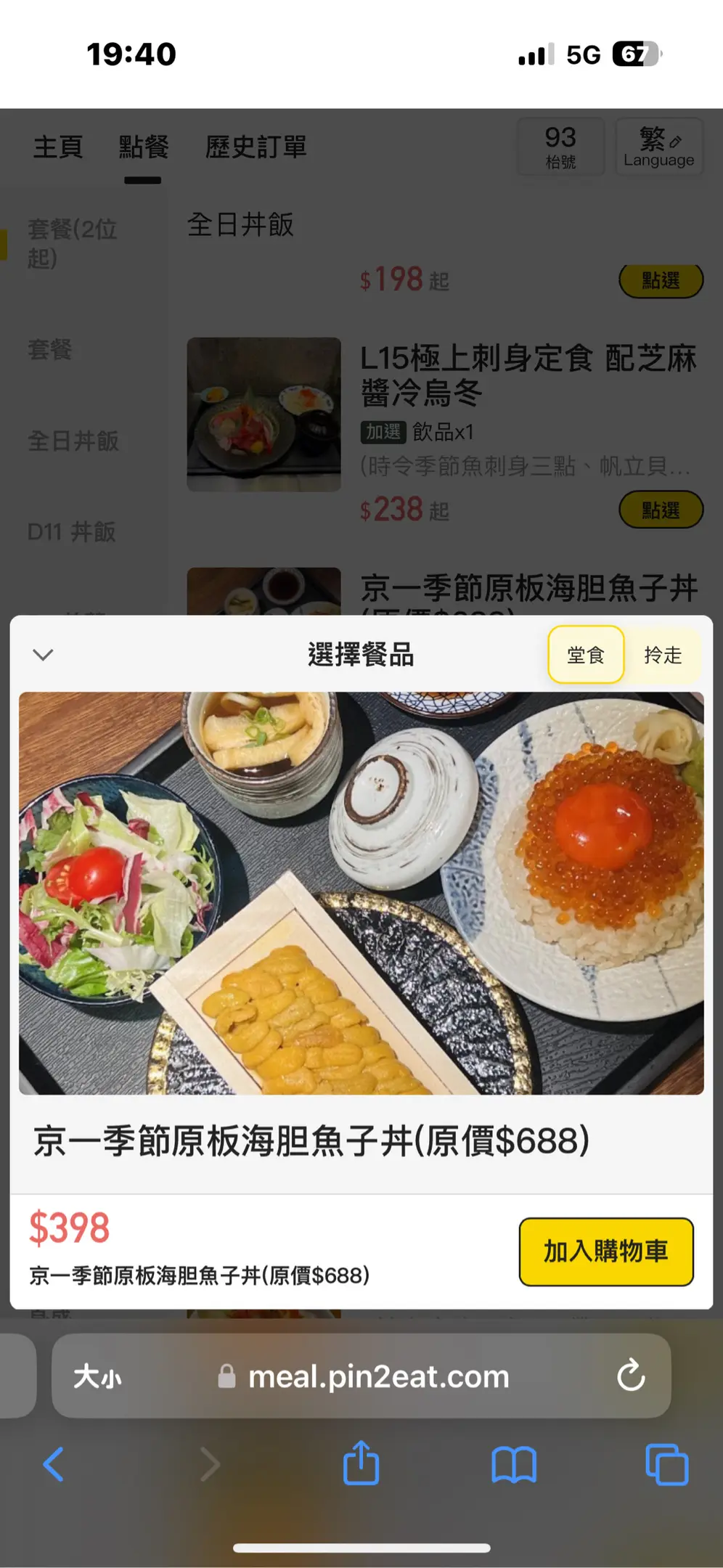This screenshot has width=723, height=1568.
Task: Open the 大小 page settings menu
Action: [97, 1376]
